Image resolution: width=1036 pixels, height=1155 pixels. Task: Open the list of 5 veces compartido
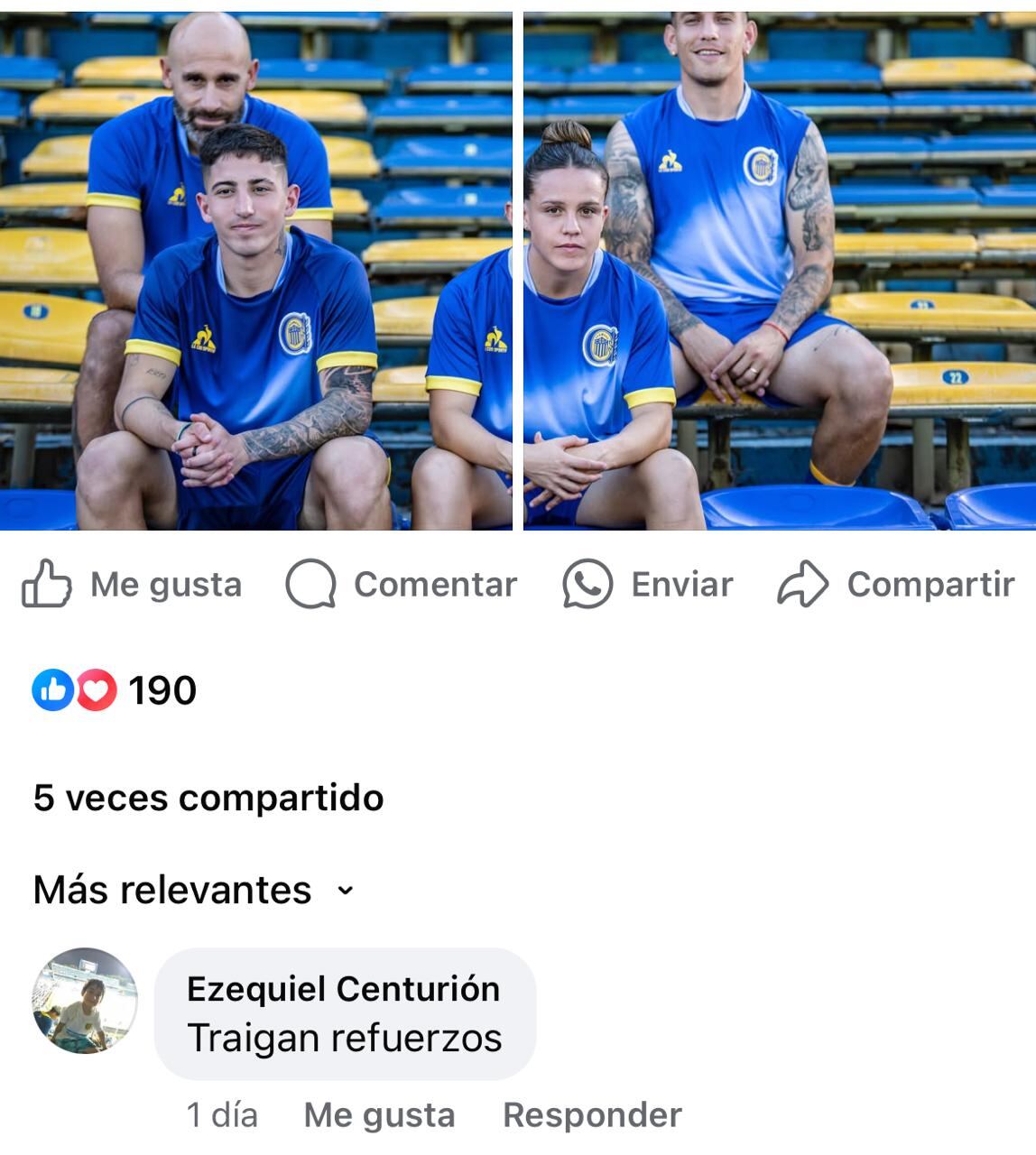[208, 798]
